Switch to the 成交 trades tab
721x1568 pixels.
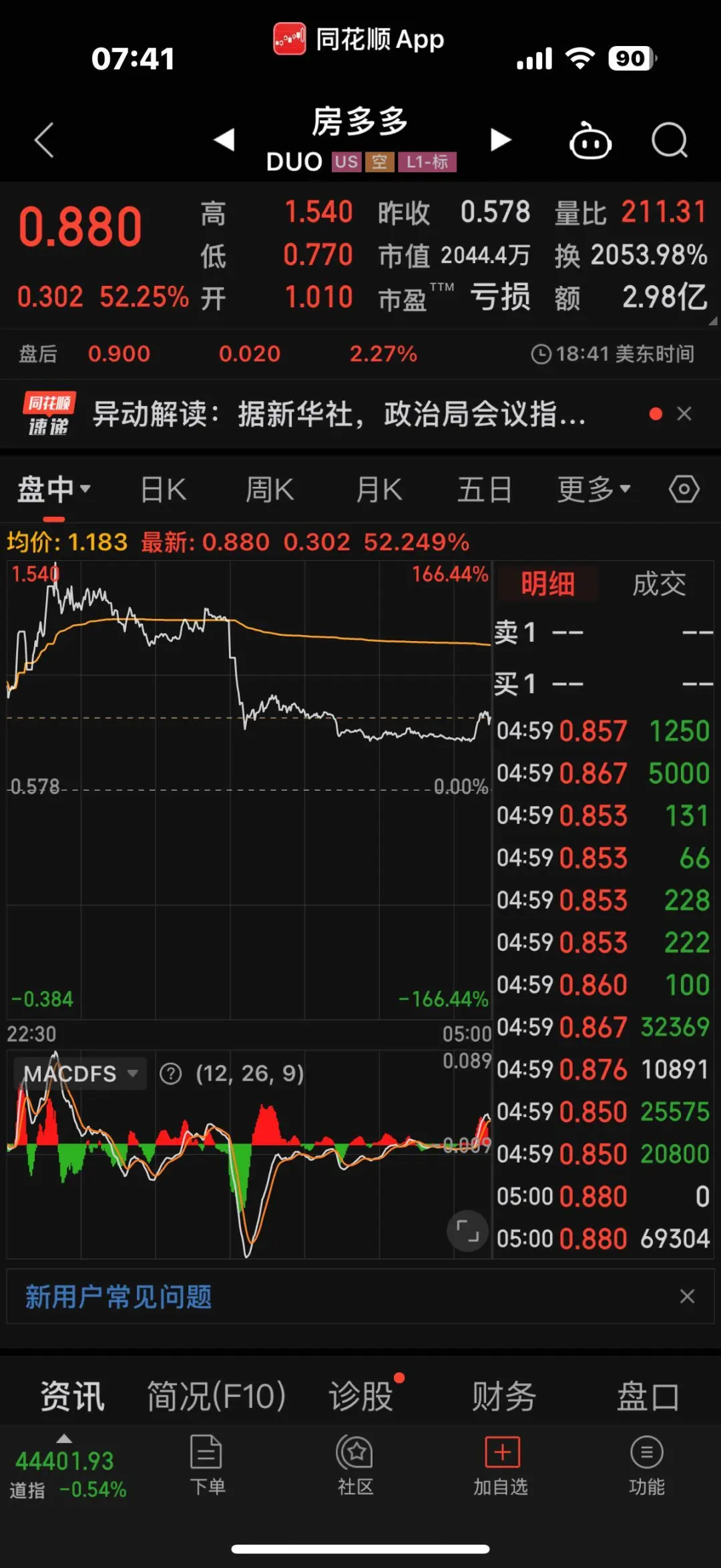[x=659, y=584]
